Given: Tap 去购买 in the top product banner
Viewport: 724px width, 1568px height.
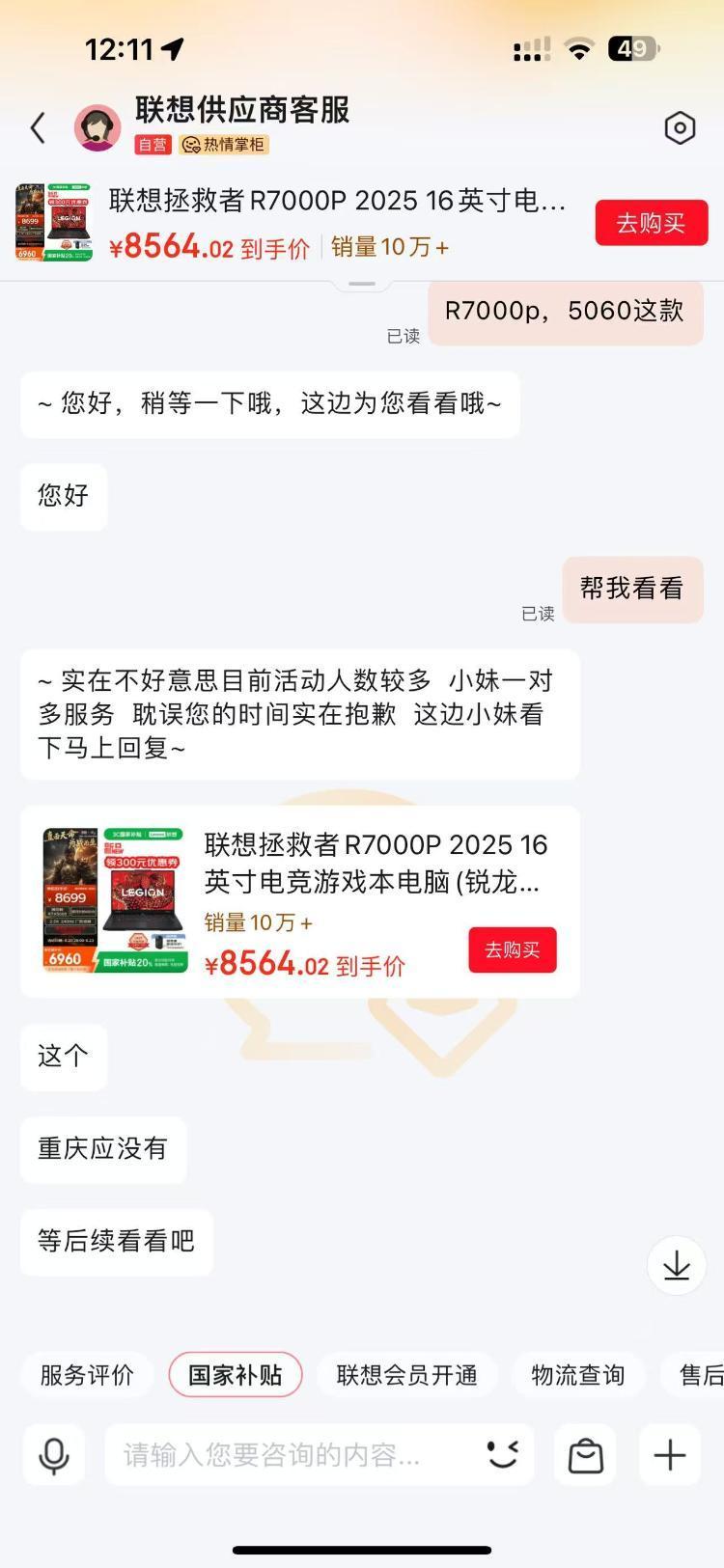Looking at the screenshot, I should [x=651, y=223].
